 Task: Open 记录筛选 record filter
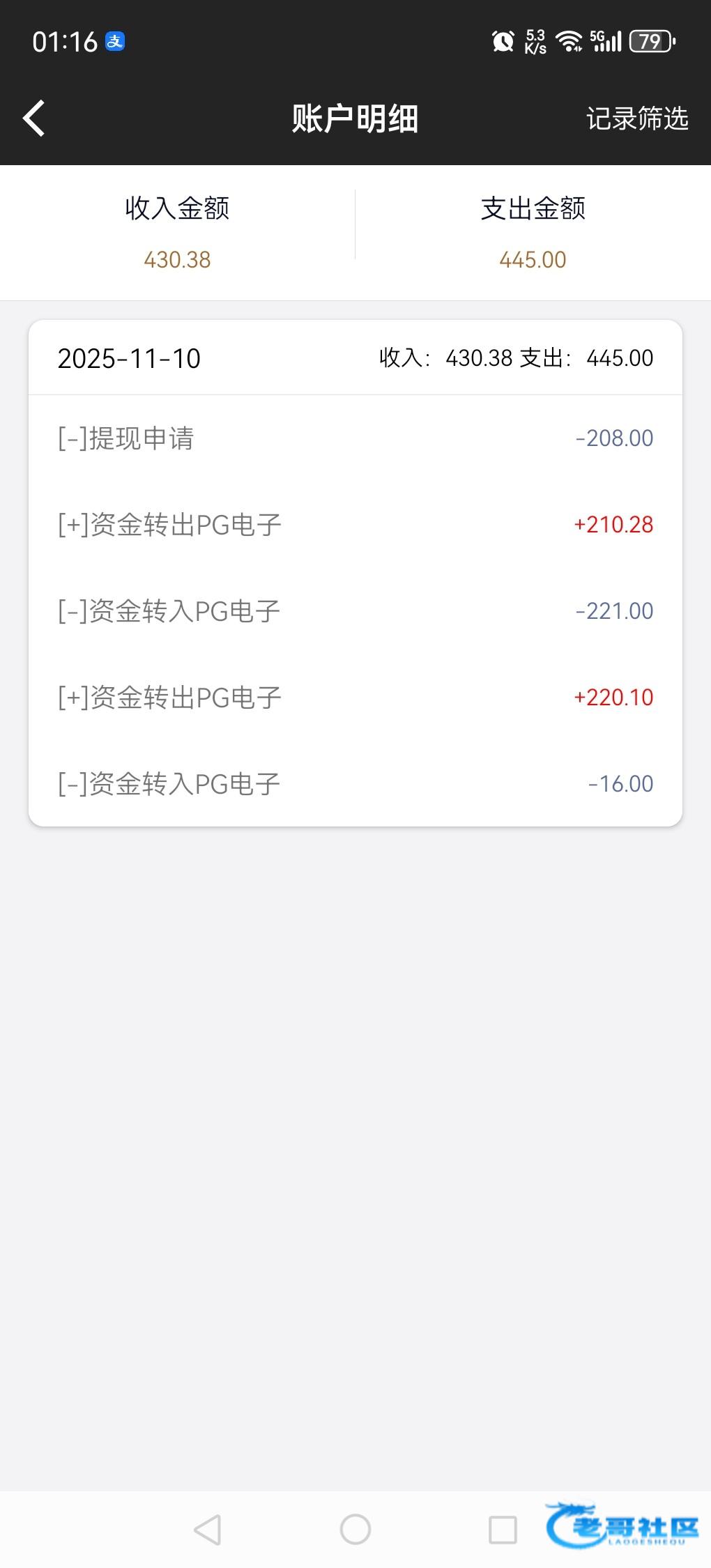coord(637,118)
